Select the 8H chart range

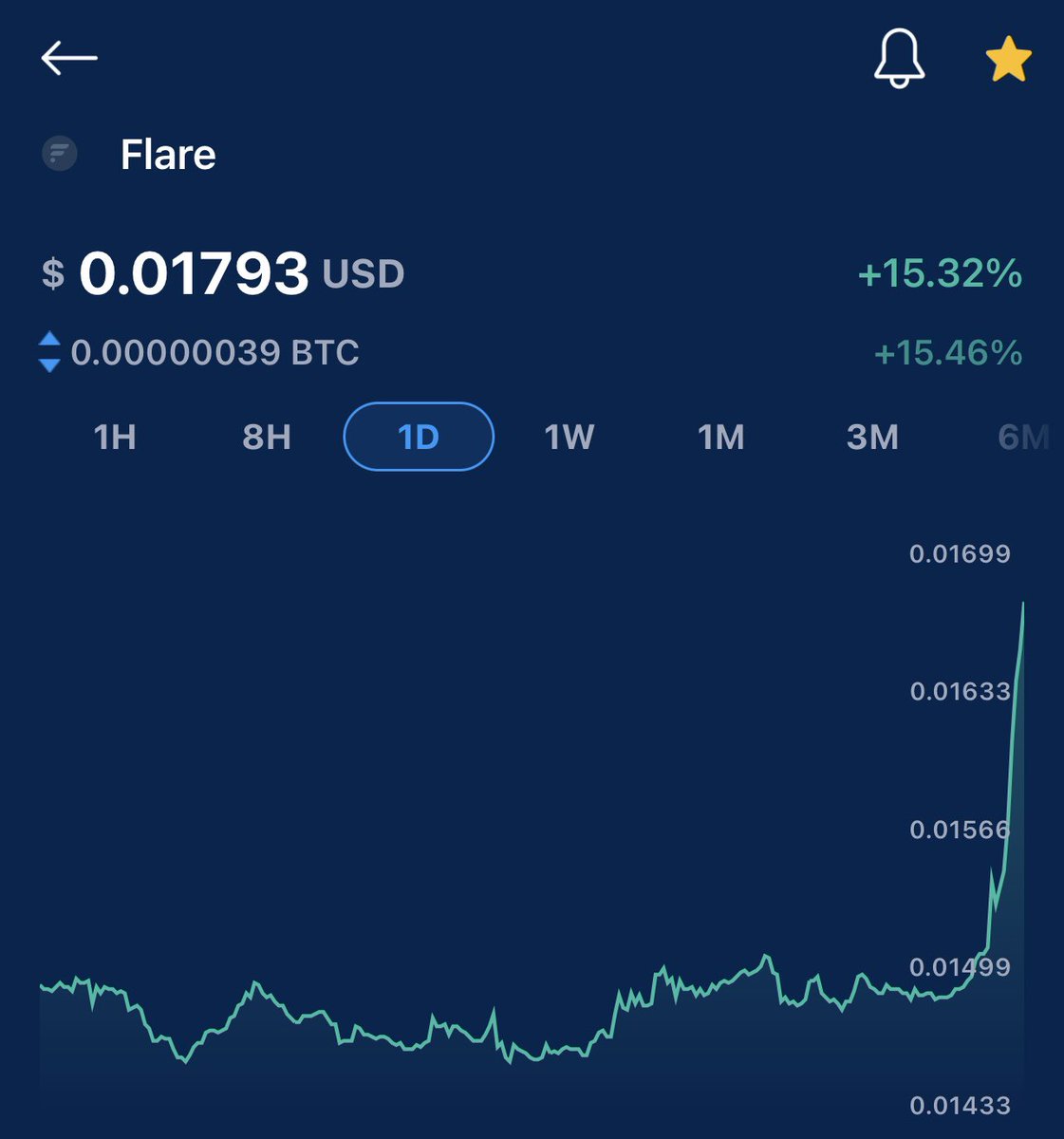[267, 438]
